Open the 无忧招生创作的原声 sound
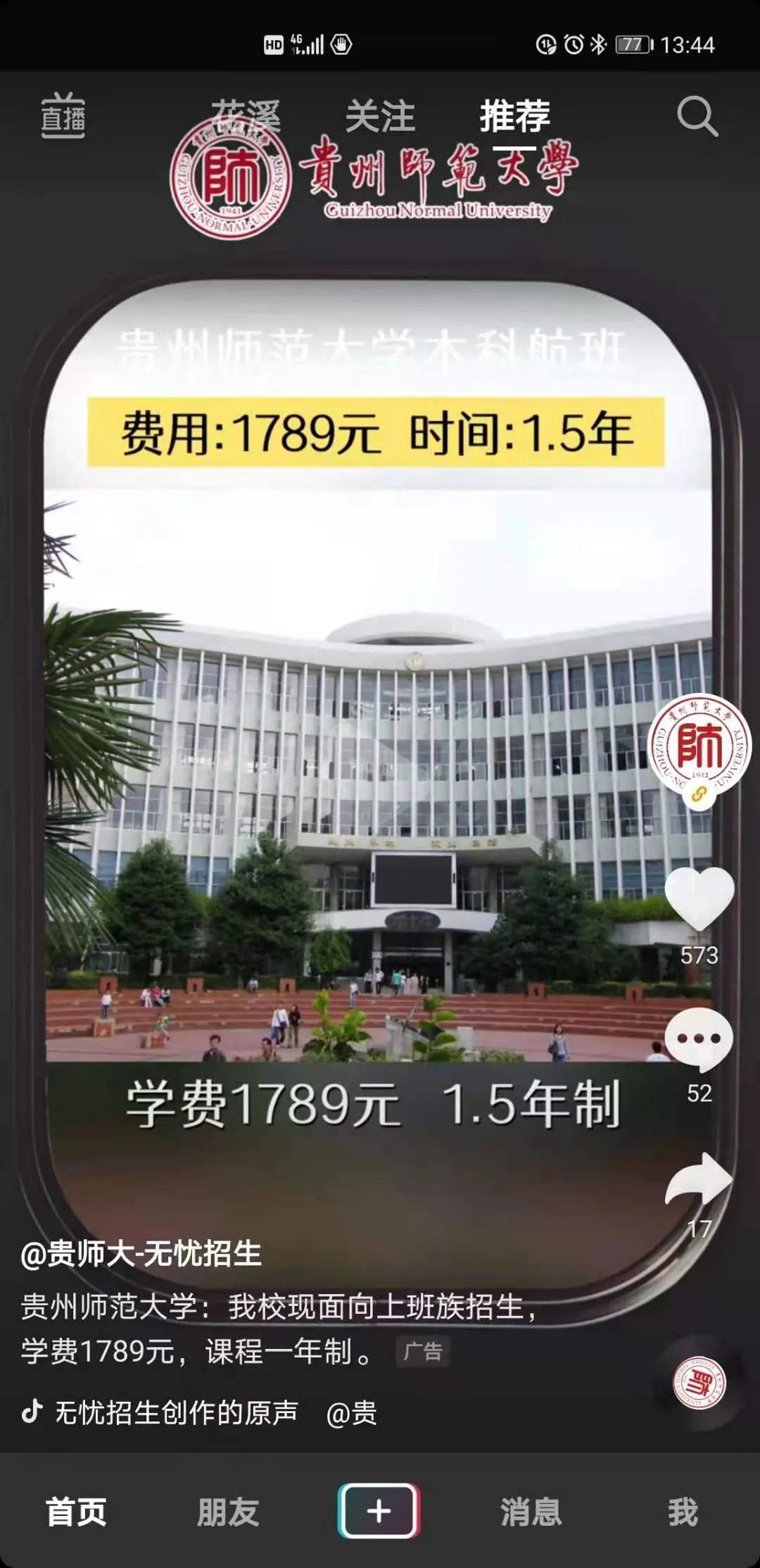 click(177, 1412)
